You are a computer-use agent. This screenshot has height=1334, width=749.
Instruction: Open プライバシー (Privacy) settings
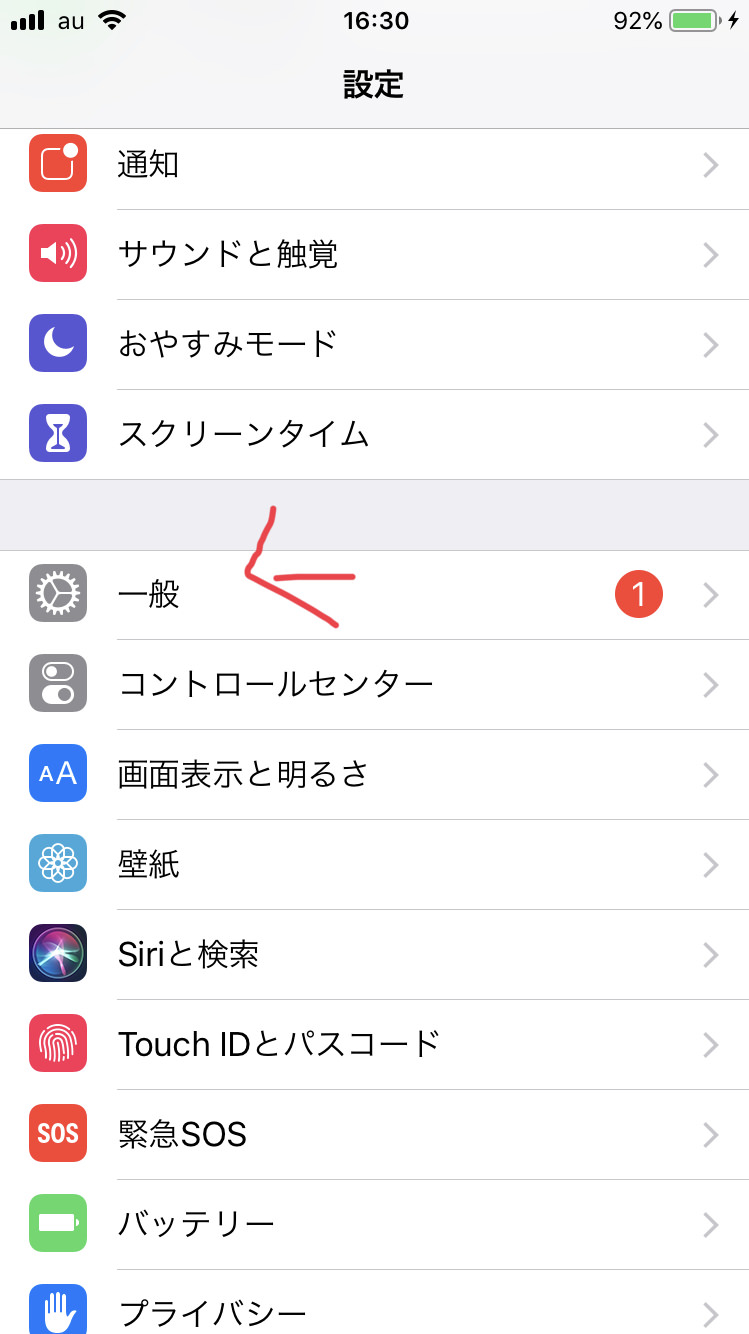click(374, 1310)
